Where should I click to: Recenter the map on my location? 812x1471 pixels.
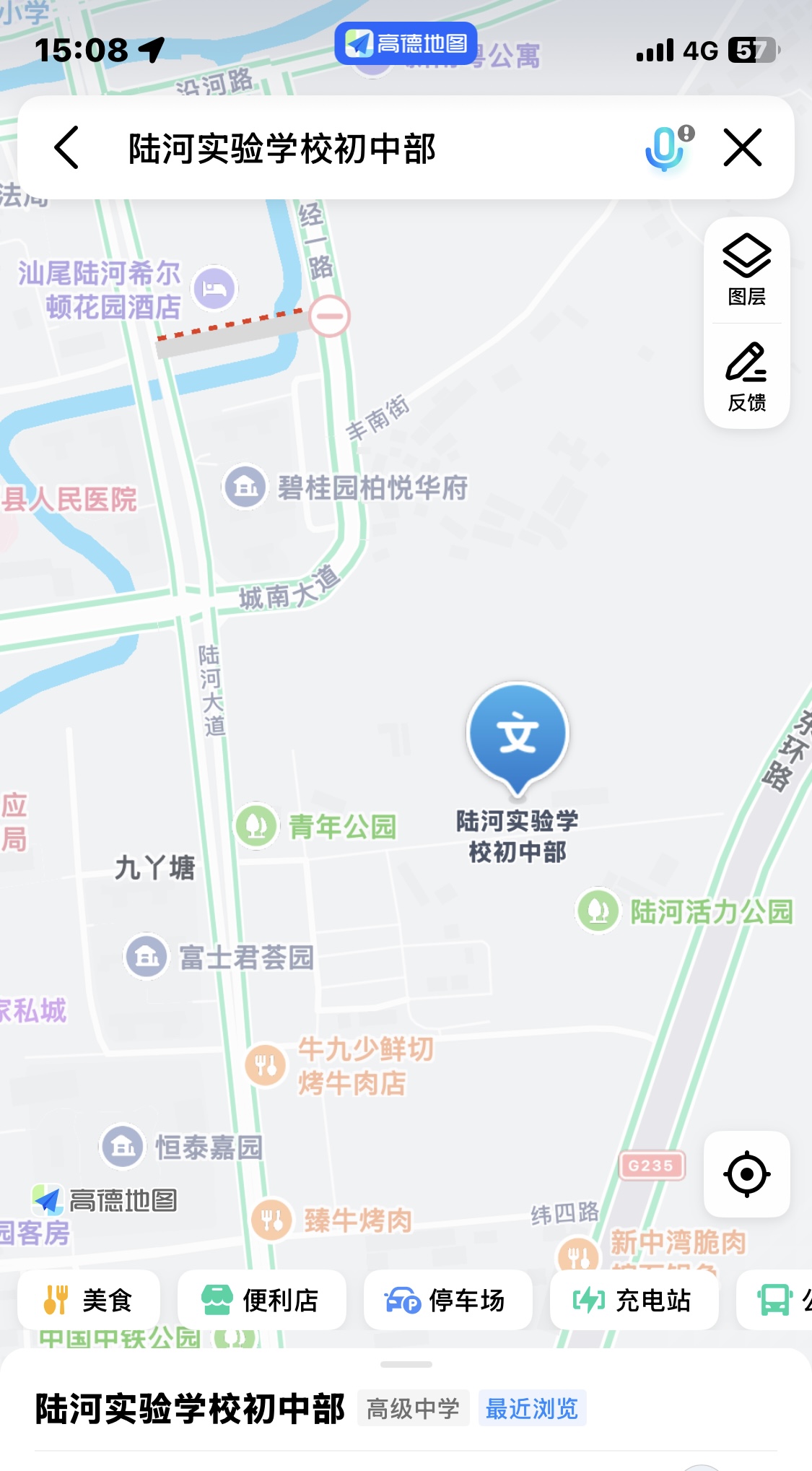[x=746, y=1174]
